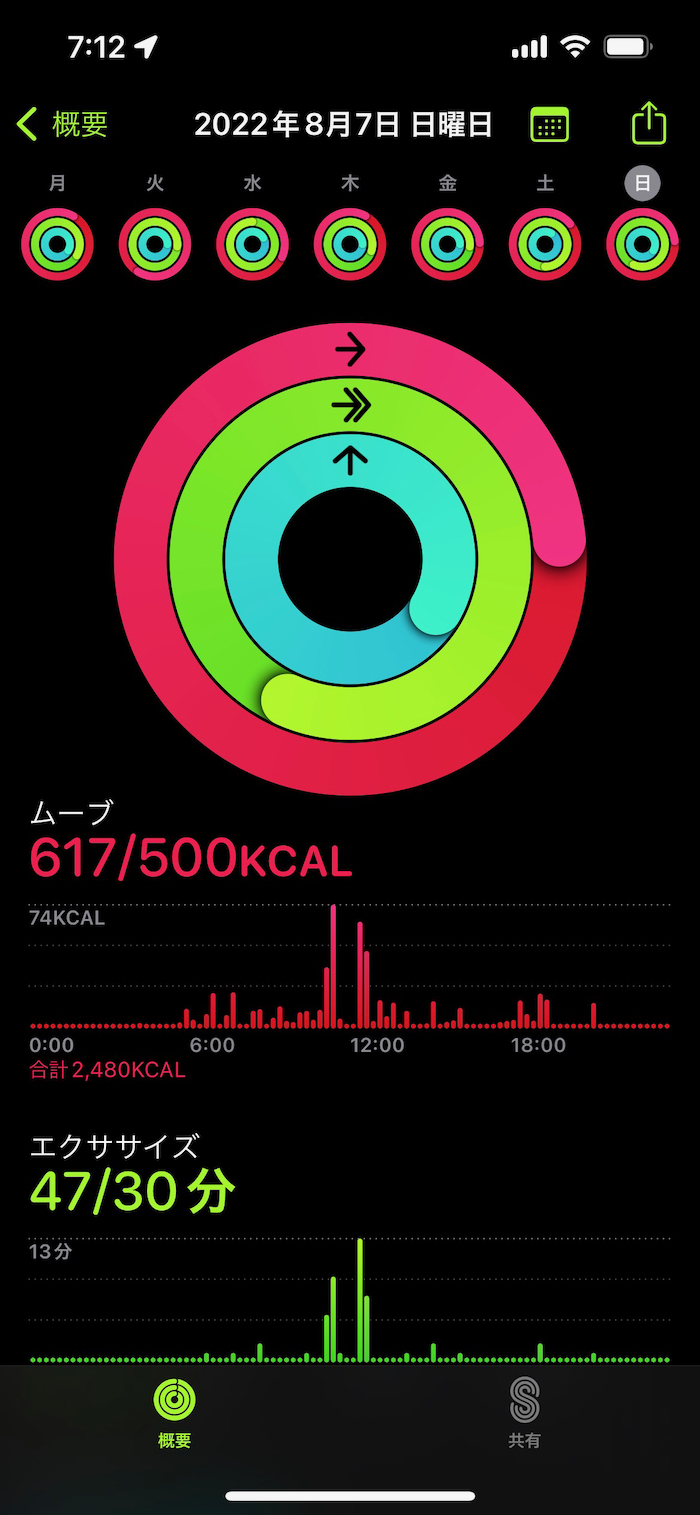Select Tuesday (火) activity rings
This screenshot has width=700, height=1515.
[155, 243]
